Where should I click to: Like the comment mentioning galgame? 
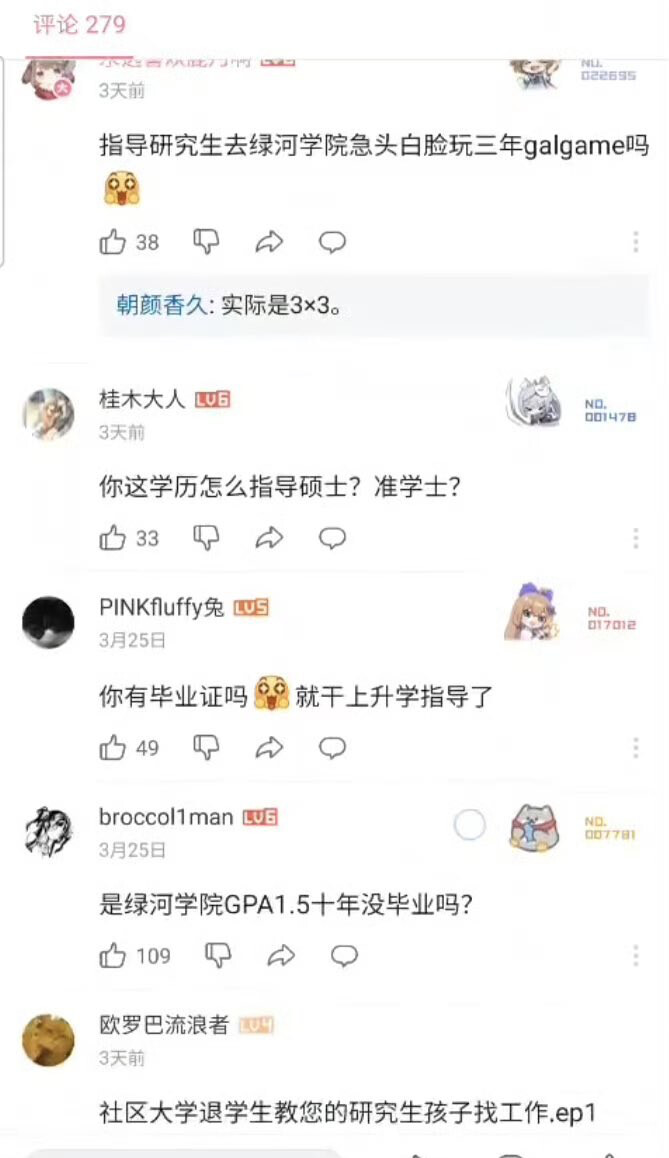coord(113,242)
